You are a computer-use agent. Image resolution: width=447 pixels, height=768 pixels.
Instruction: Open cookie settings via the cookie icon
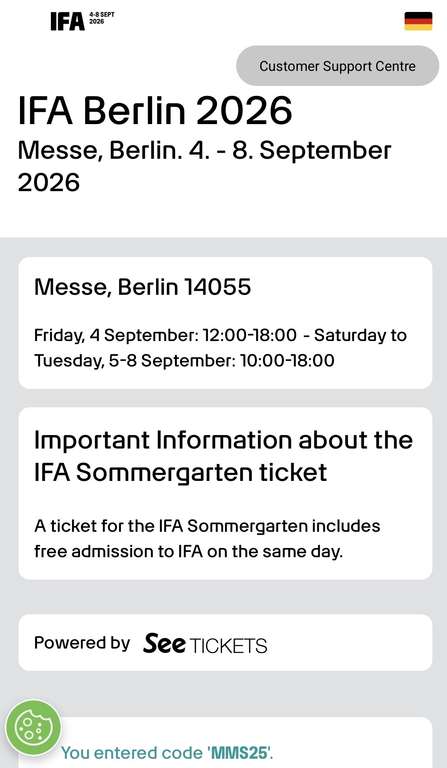33,727
